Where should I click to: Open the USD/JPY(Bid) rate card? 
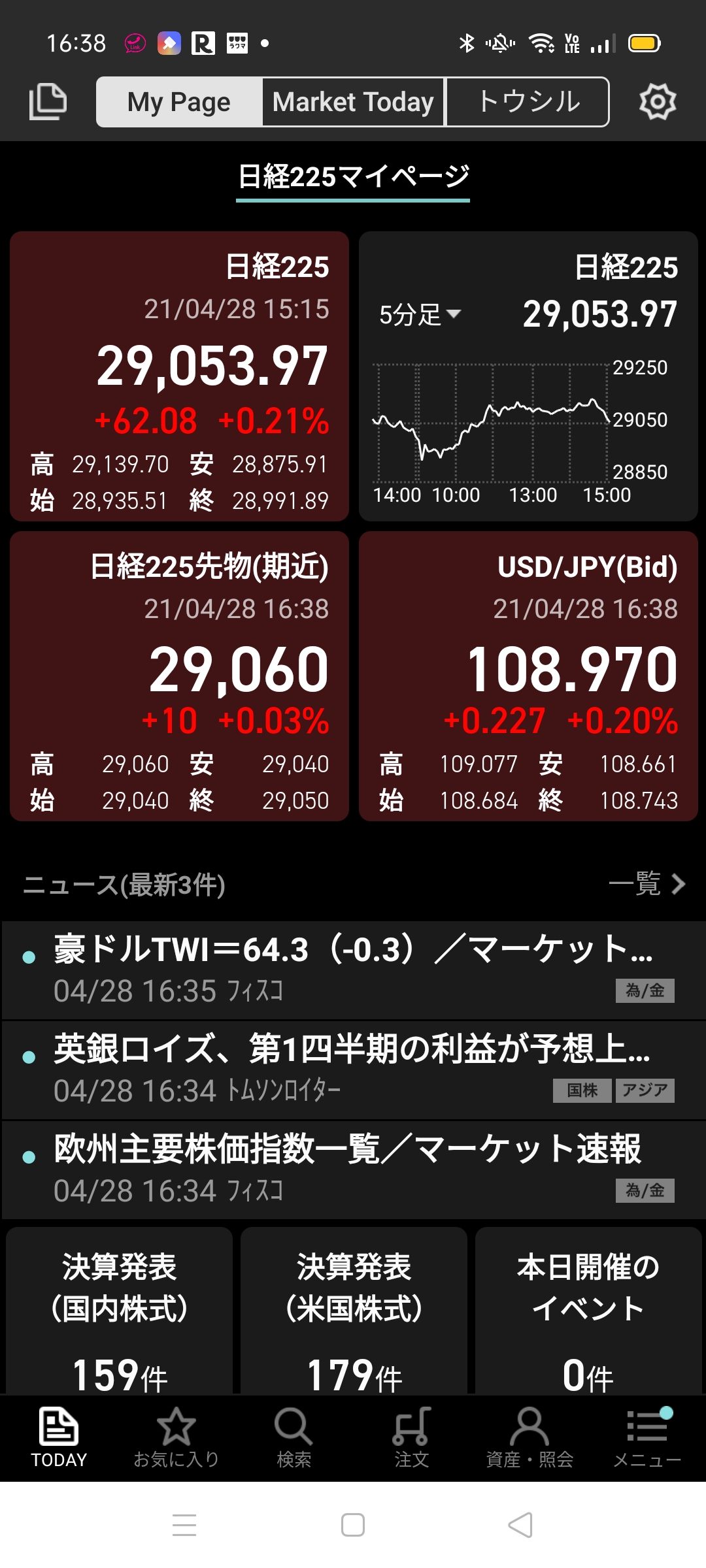pyautogui.click(x=528, y=676)
